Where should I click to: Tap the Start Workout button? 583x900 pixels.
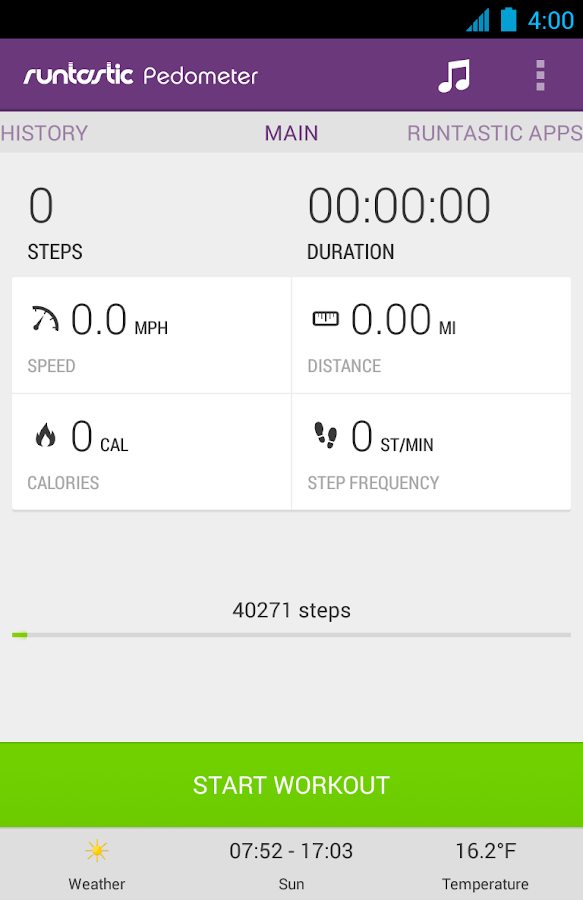pos(292,785)
